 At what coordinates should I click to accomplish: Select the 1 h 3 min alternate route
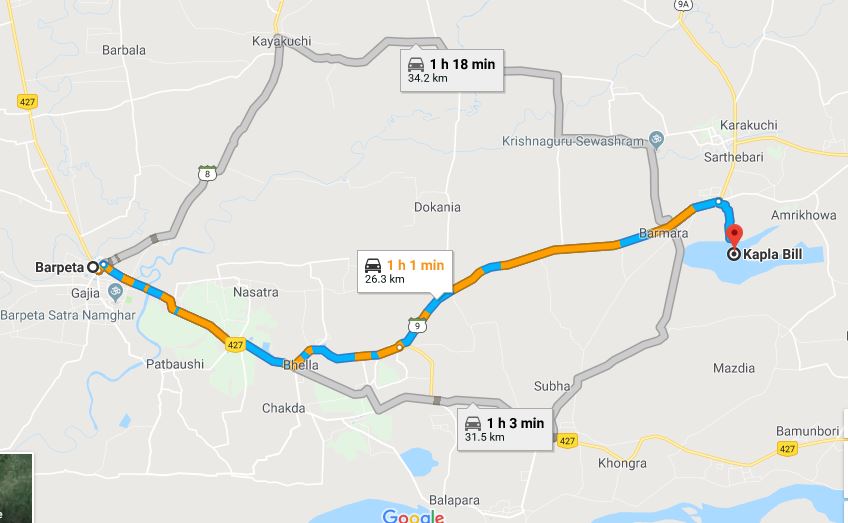click(505, 430)
